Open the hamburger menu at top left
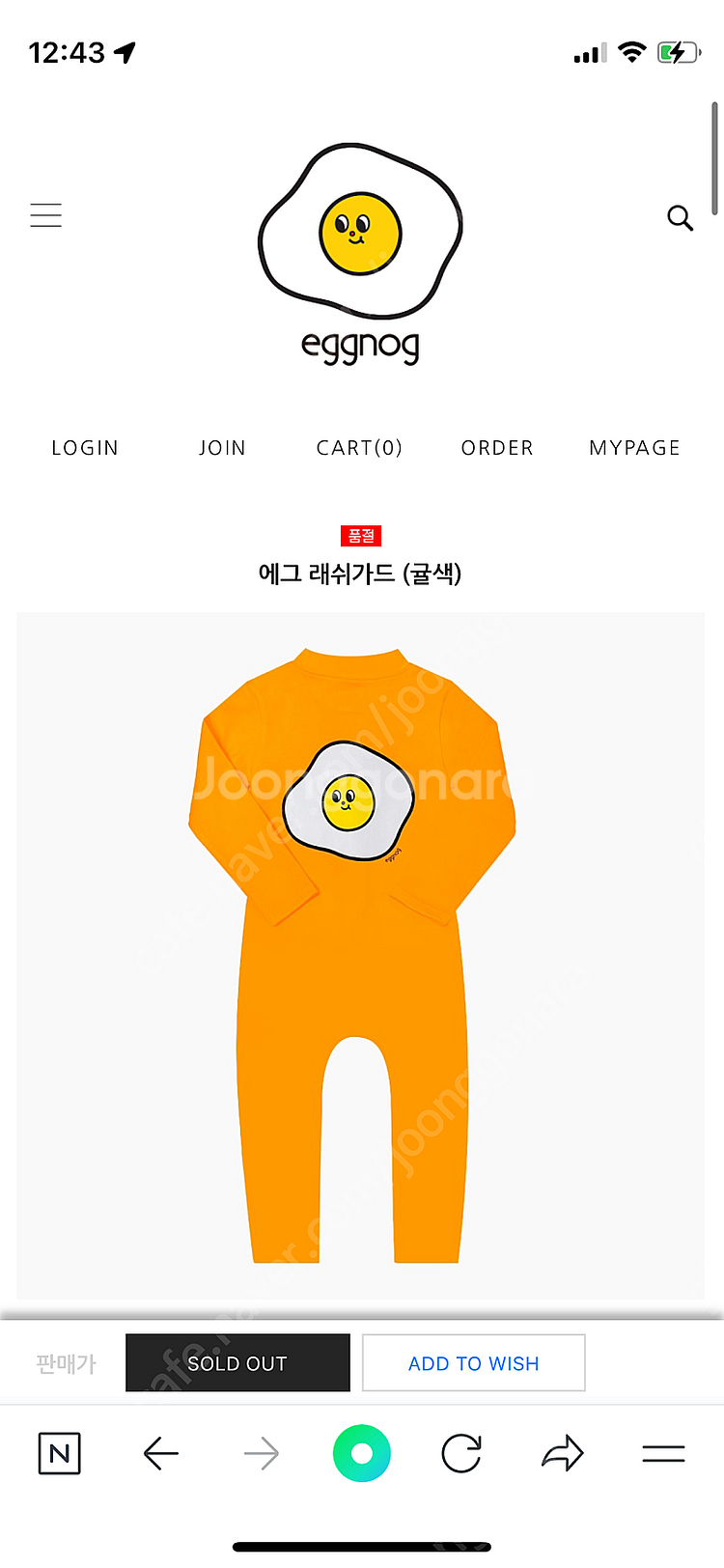 [45, 215]
